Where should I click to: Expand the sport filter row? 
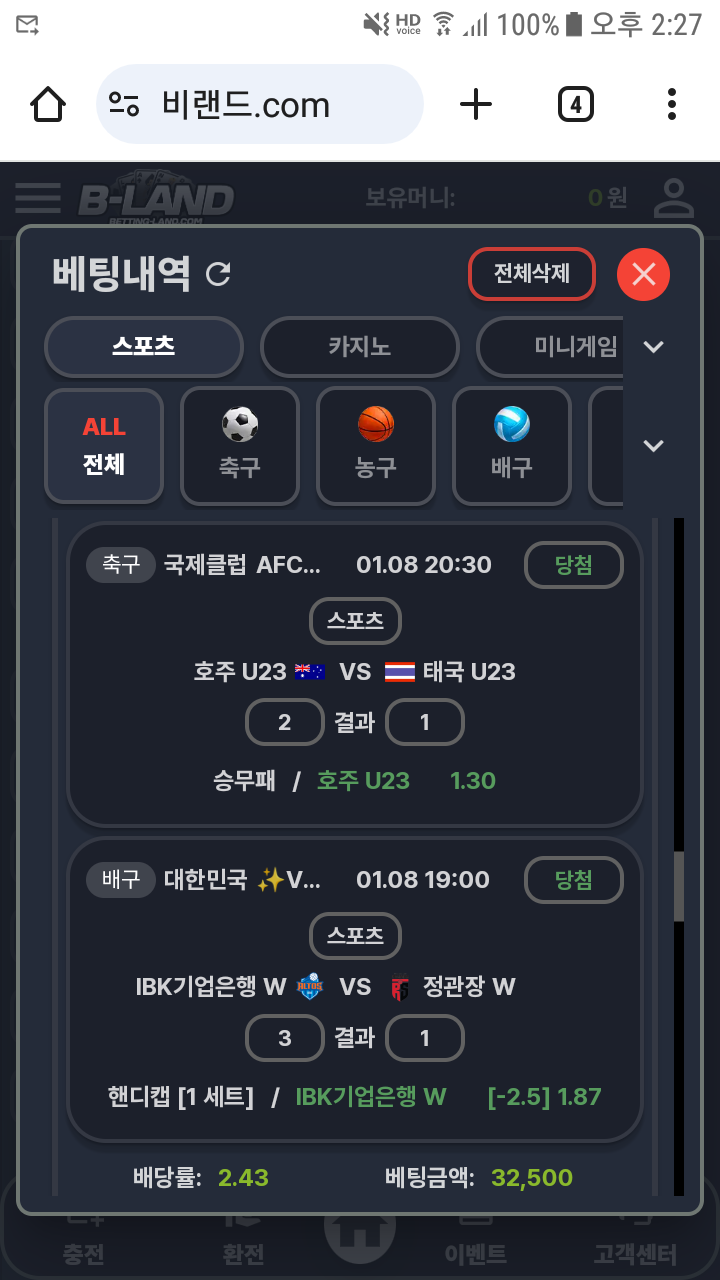coord(654,445)
